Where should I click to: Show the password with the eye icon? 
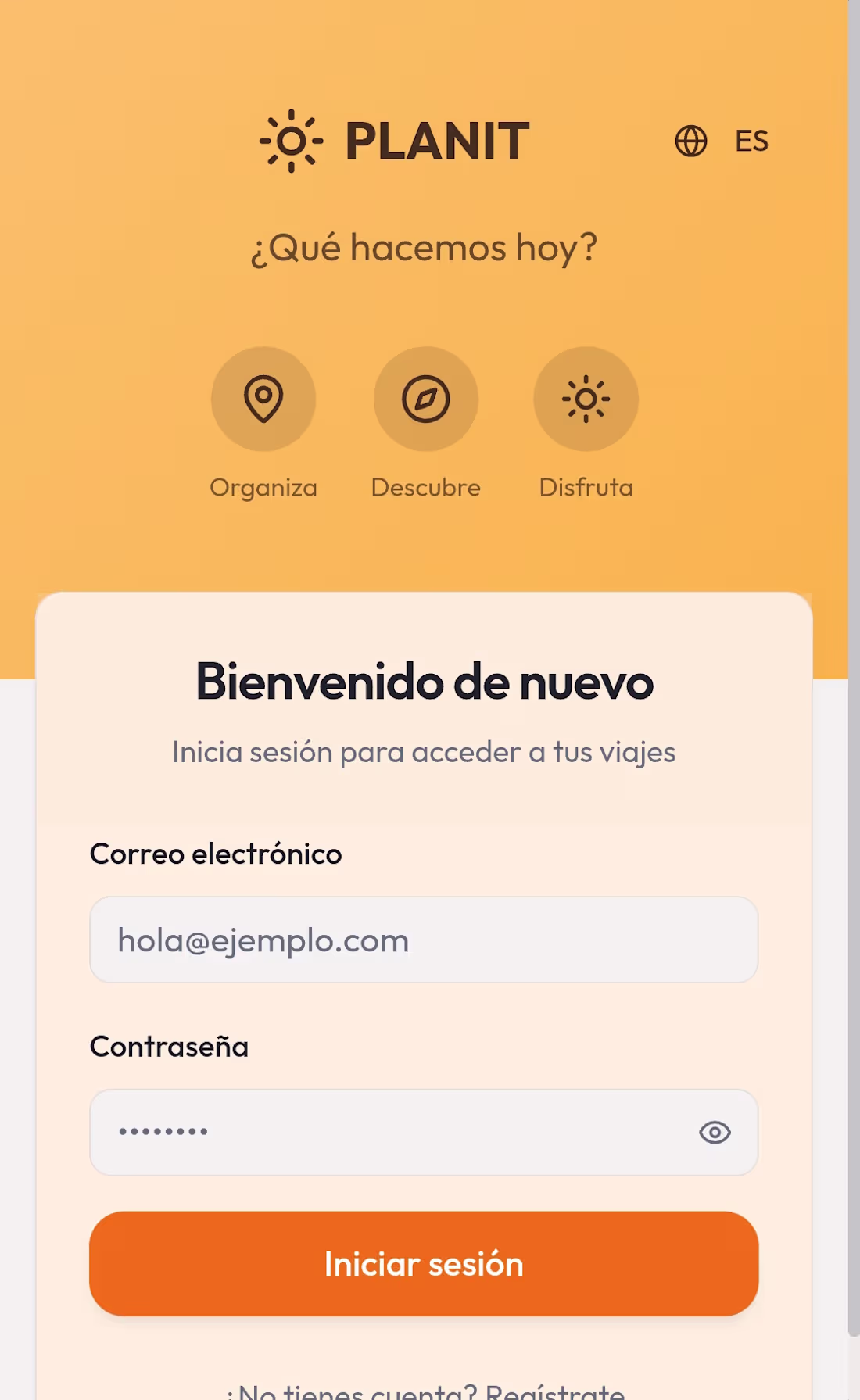(x=715, y=1133)
